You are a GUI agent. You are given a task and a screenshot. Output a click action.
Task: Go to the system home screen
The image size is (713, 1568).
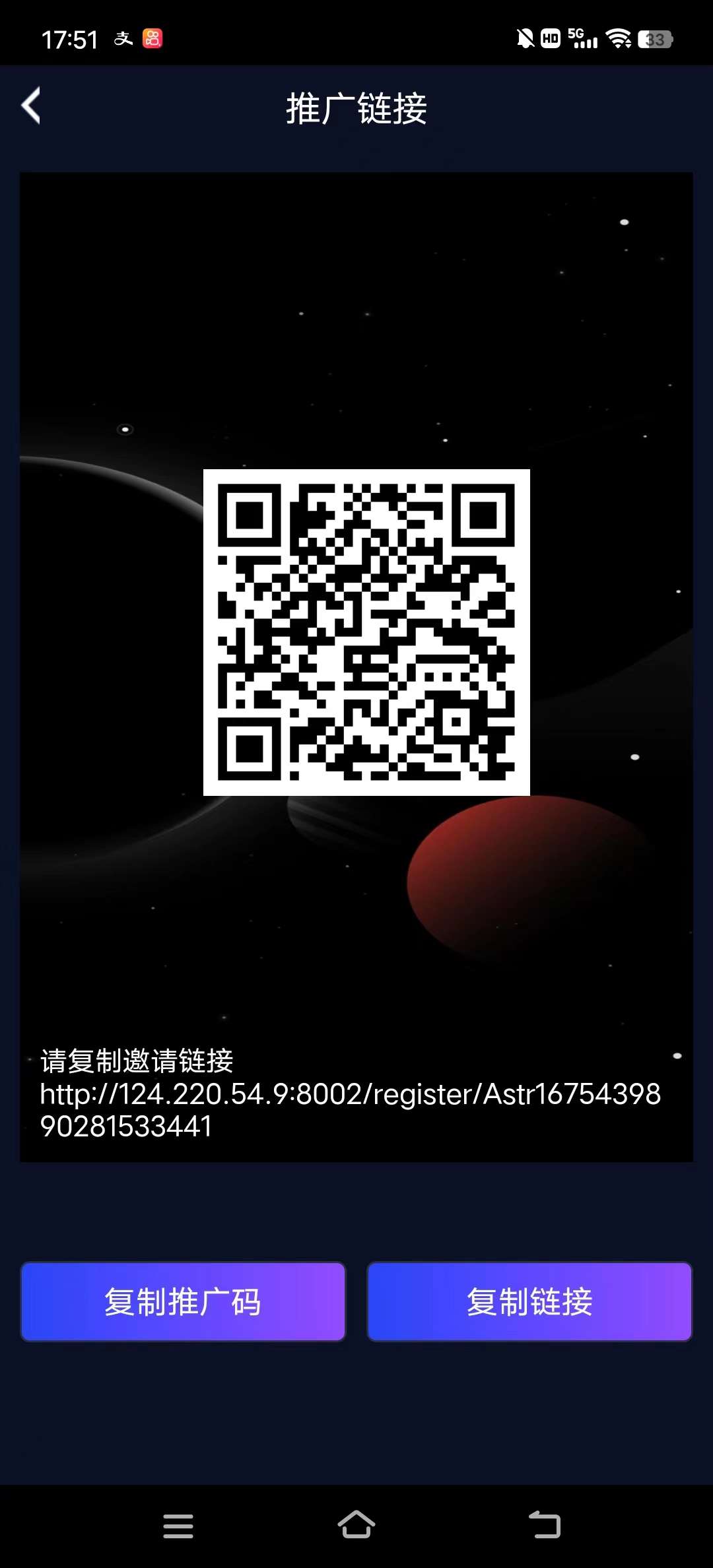[356, 1524]
